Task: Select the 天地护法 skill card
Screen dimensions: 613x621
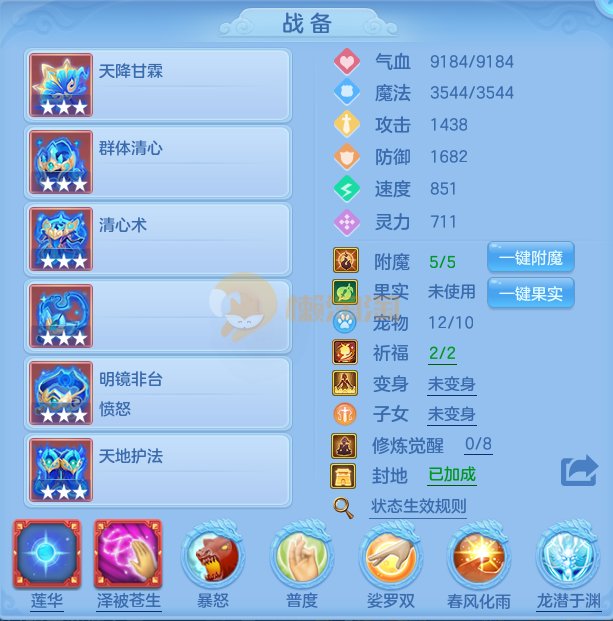Action: coord(160,470)
